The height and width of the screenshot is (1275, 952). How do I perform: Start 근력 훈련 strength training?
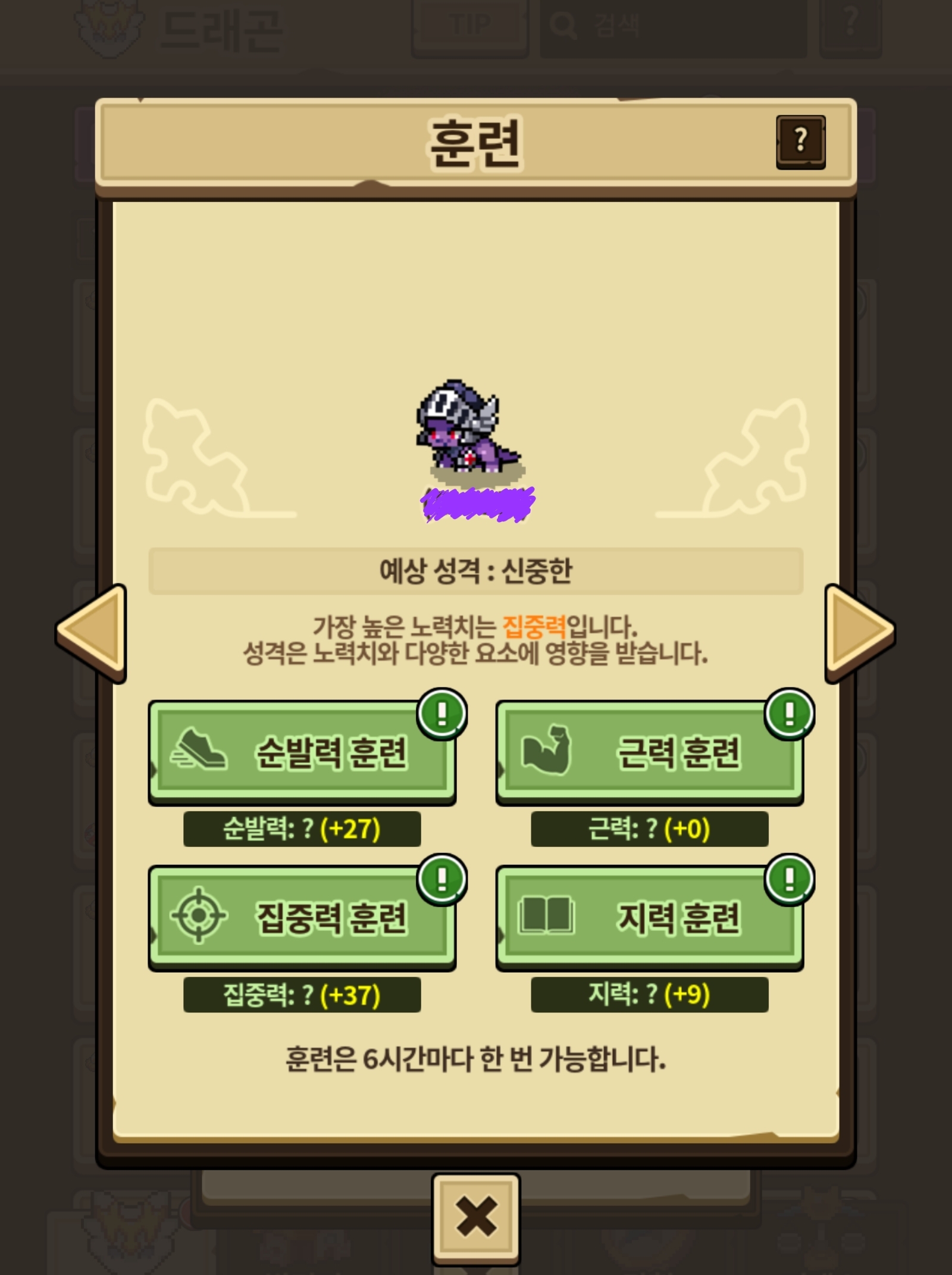650,752
